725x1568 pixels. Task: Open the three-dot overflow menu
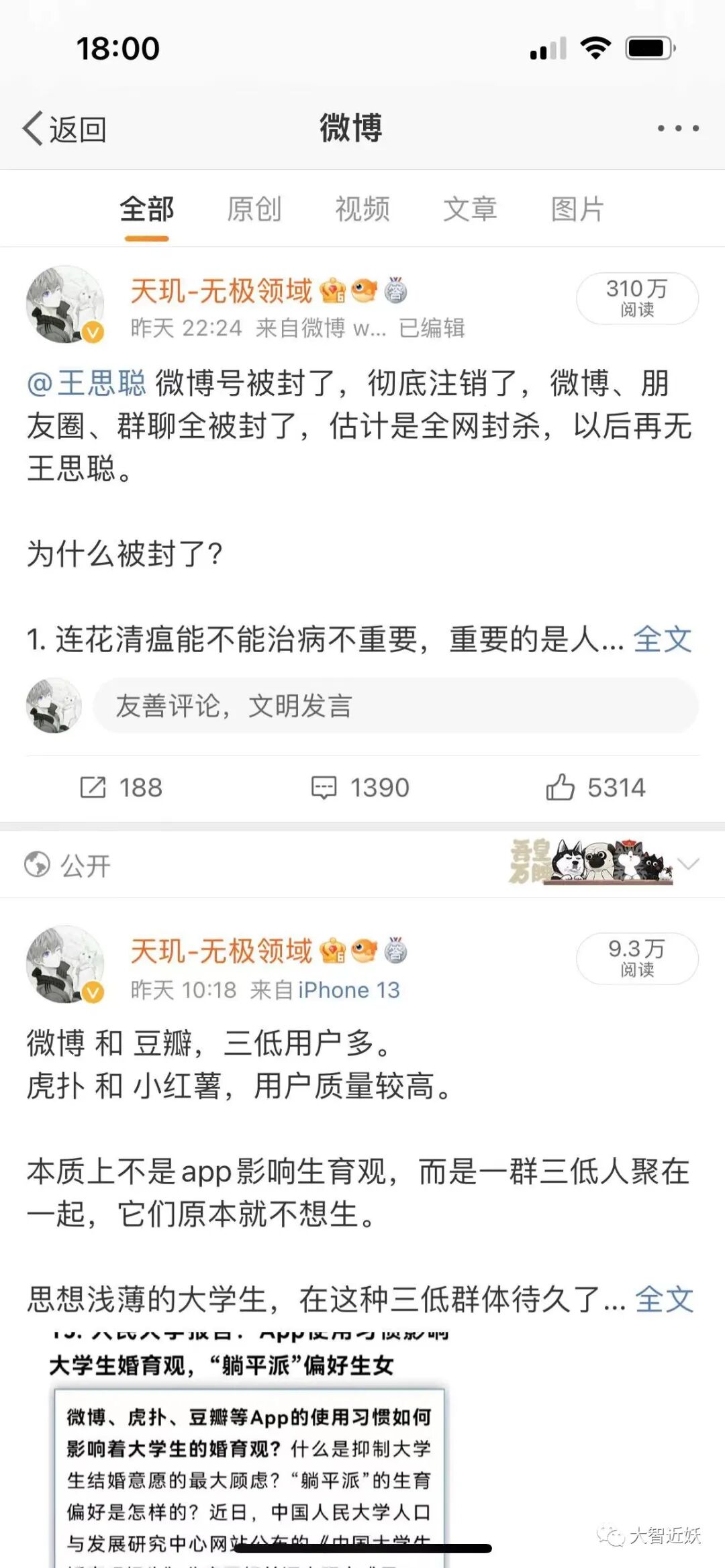[678, 128]
